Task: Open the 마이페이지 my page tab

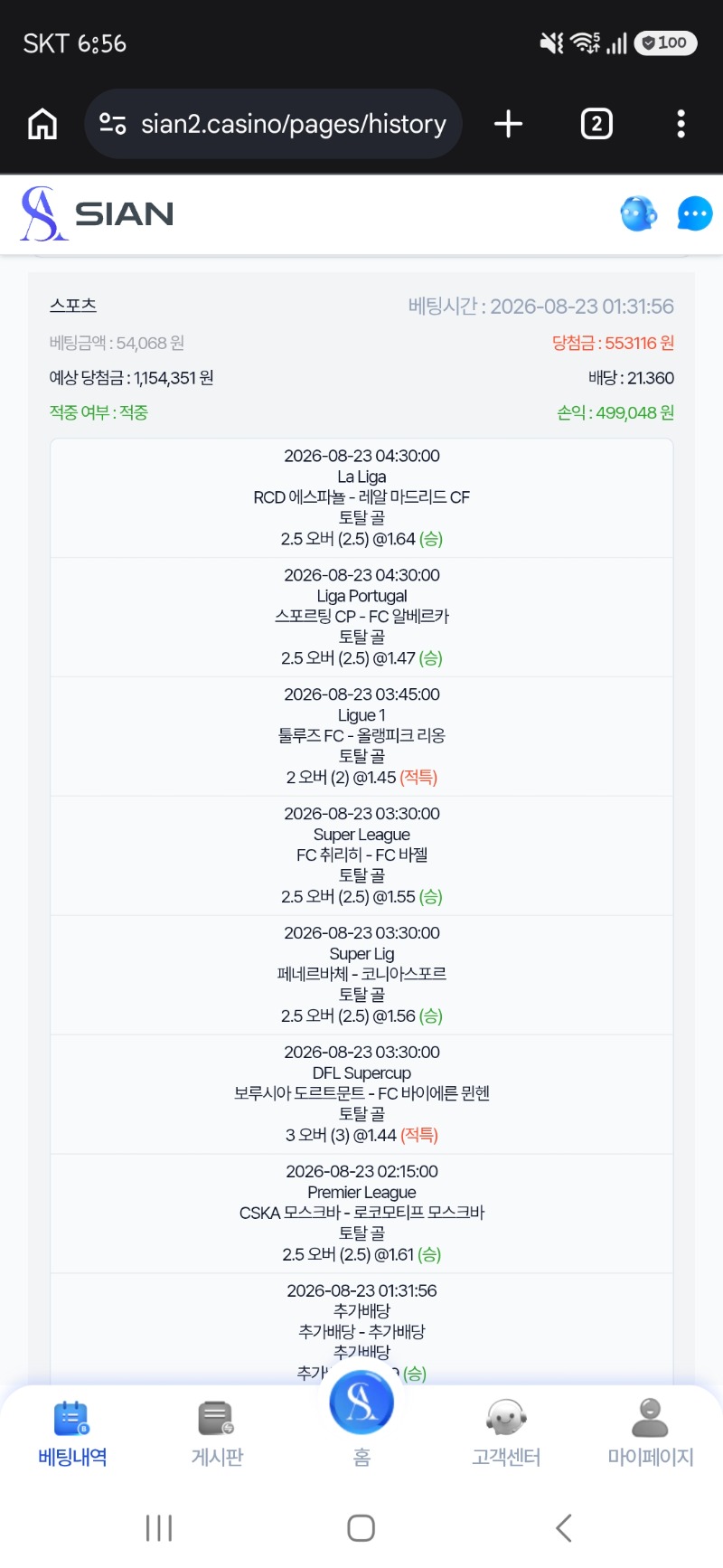Action: (x=651, y=1432)
